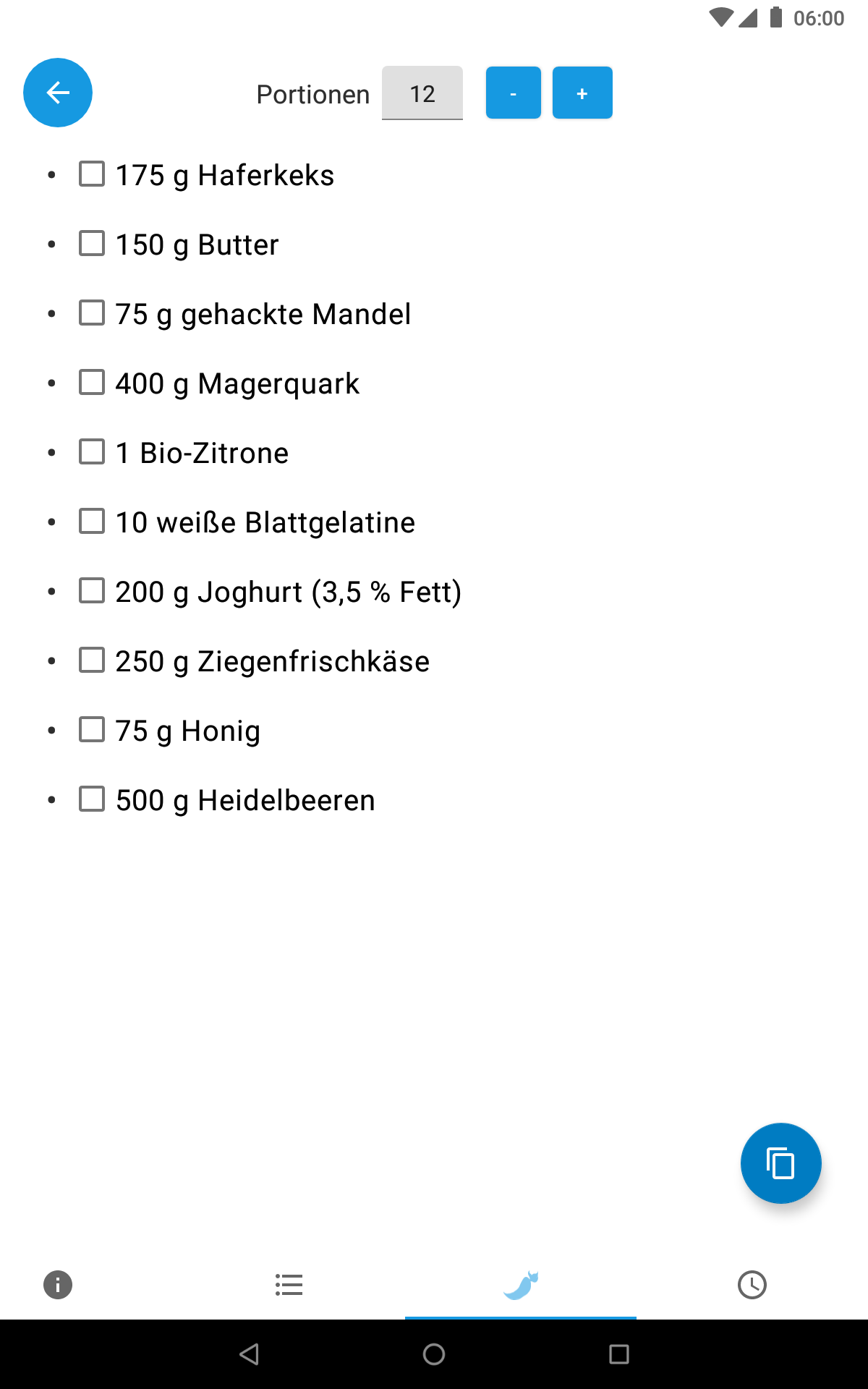This screenshot has width=868, height=1389.
Task: Select the chili pepper ingredients tab
Action: 521,1285
